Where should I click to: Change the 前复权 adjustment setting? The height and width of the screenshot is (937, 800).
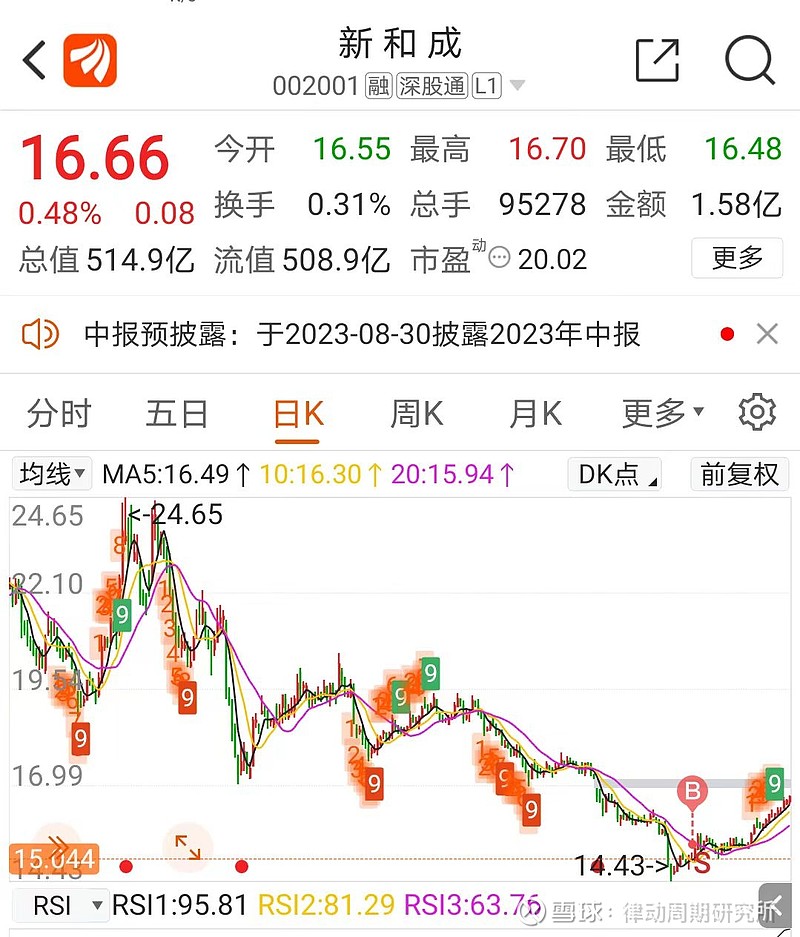coord(739,473)
